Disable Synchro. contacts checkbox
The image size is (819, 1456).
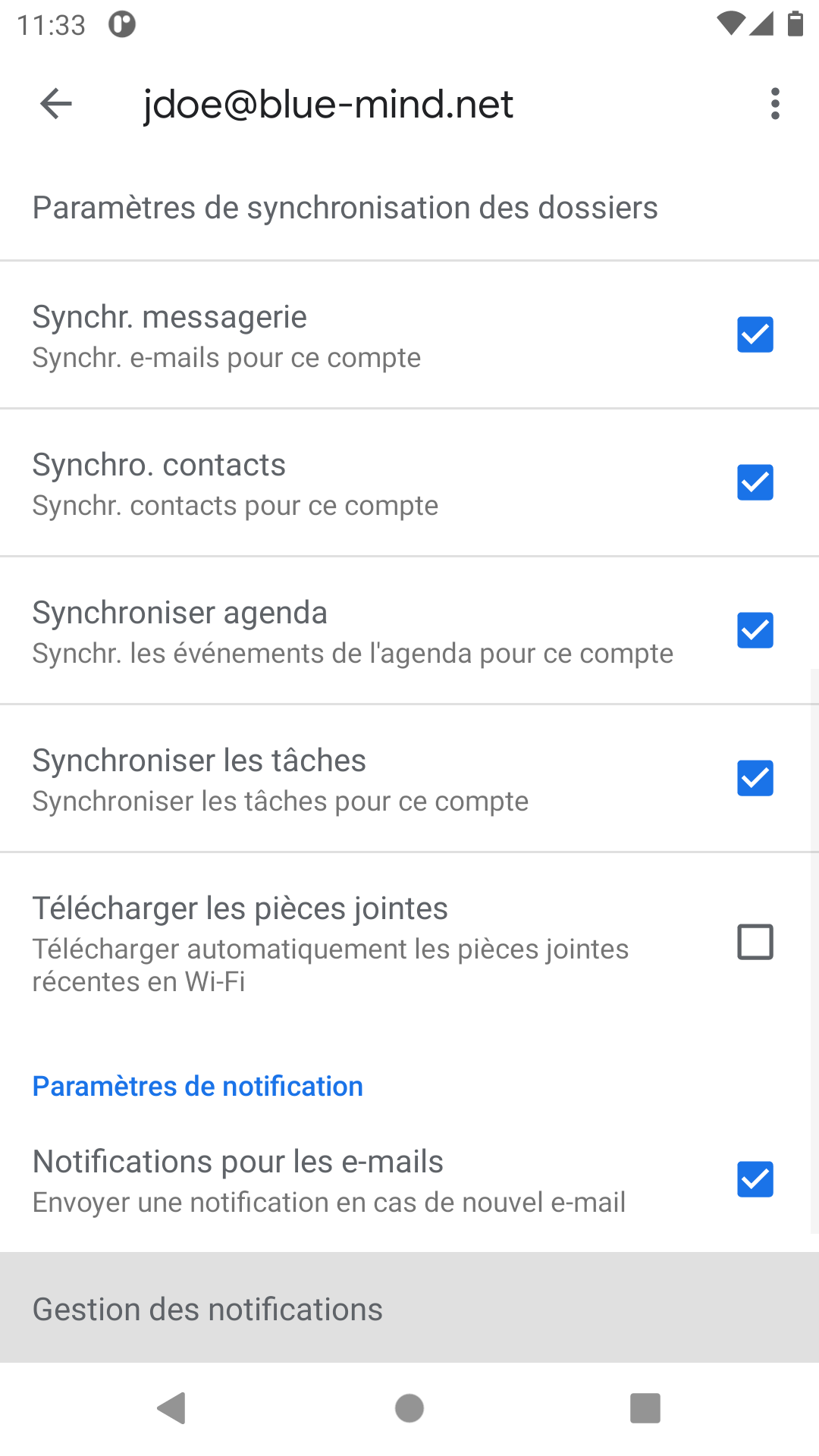(x=755, y=482)
